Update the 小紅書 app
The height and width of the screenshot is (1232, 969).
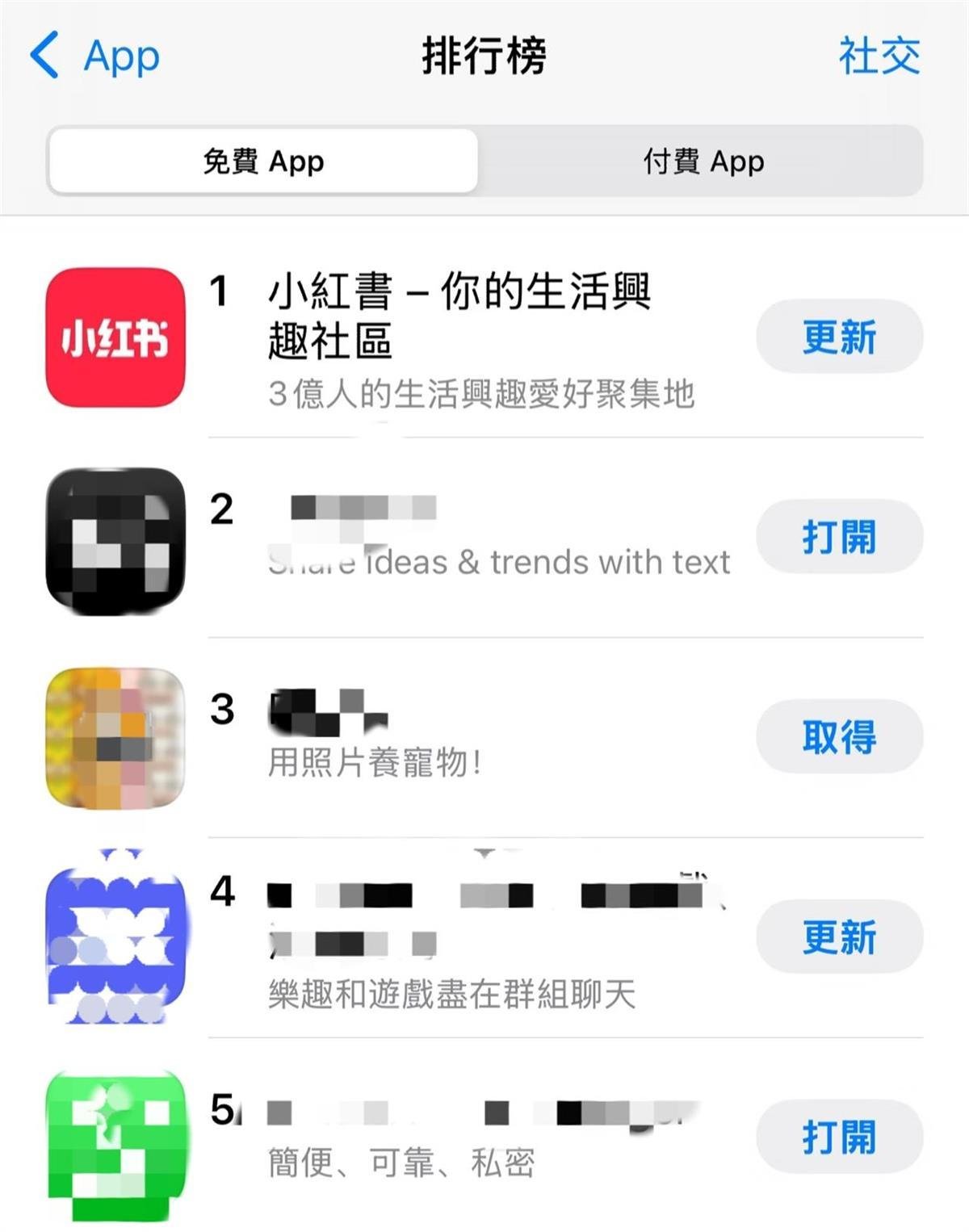point(839,337)
